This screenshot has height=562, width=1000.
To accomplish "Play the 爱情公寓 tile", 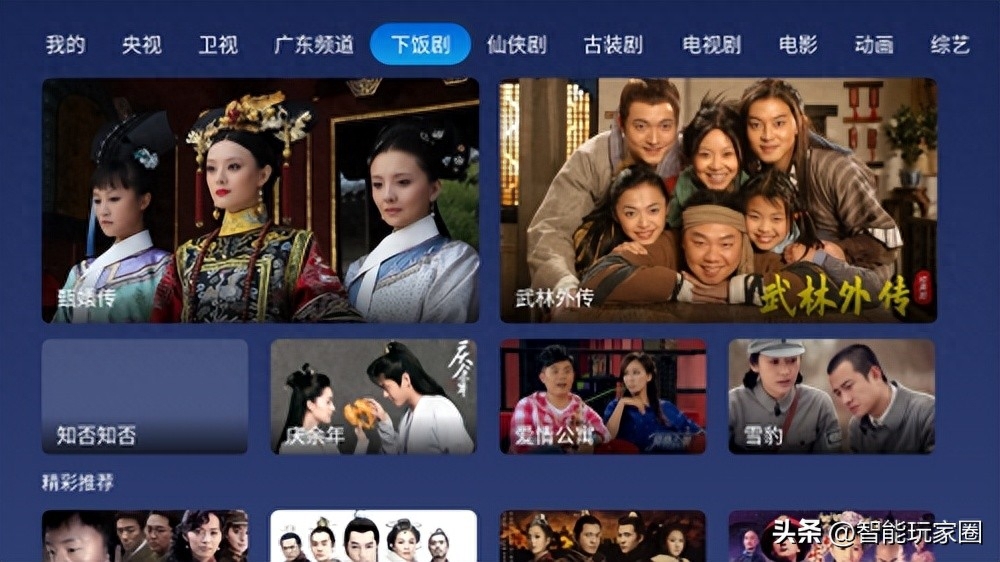I will click(603, 396).
